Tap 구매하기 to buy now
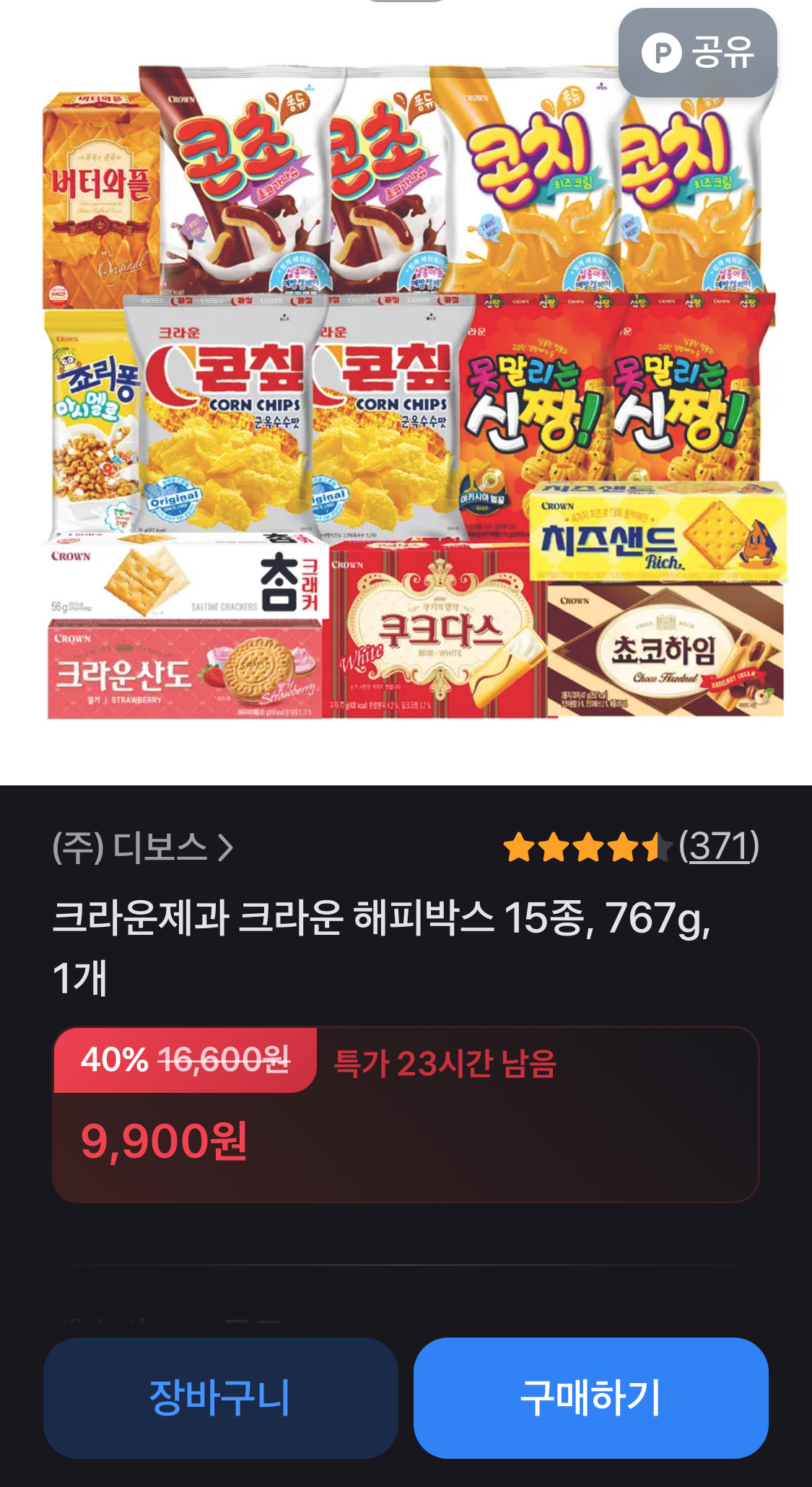Viewport: 812px width, 1487px height. [x=590, y=1397]
